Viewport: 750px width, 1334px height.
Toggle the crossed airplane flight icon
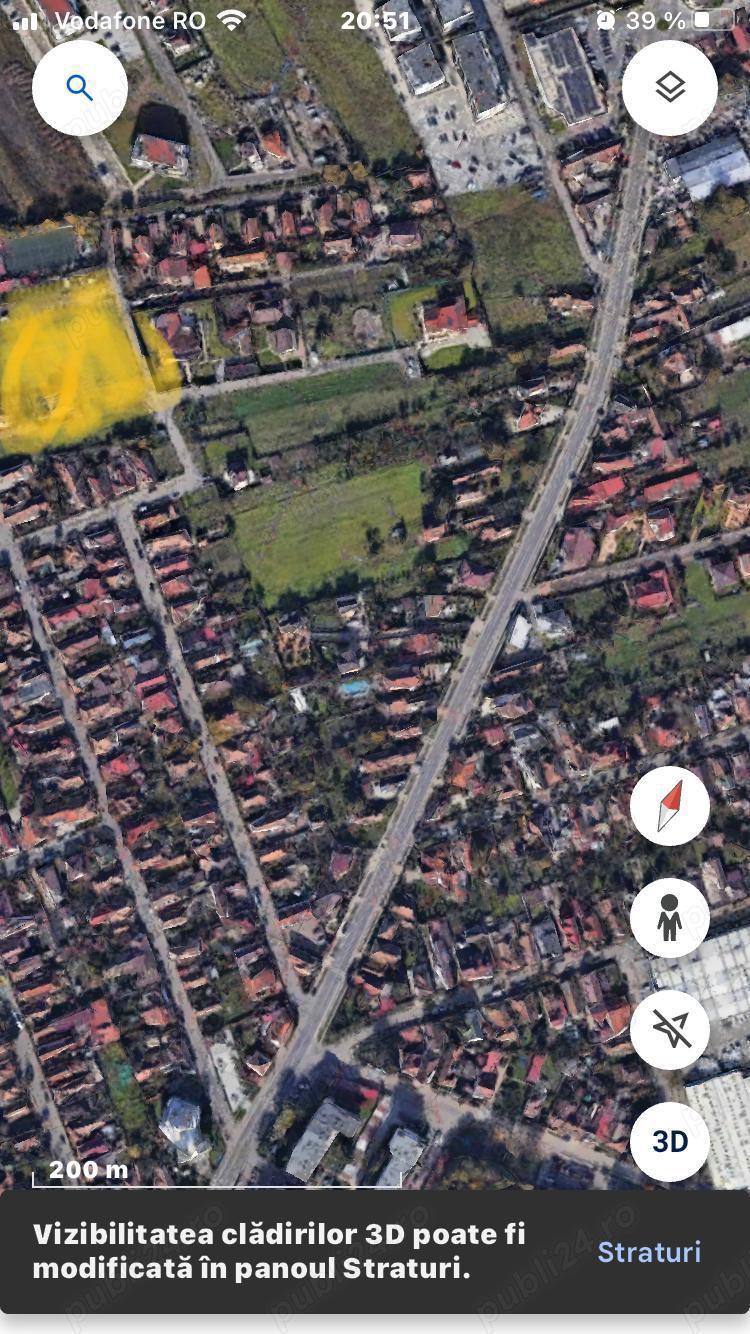(669, 1029)
